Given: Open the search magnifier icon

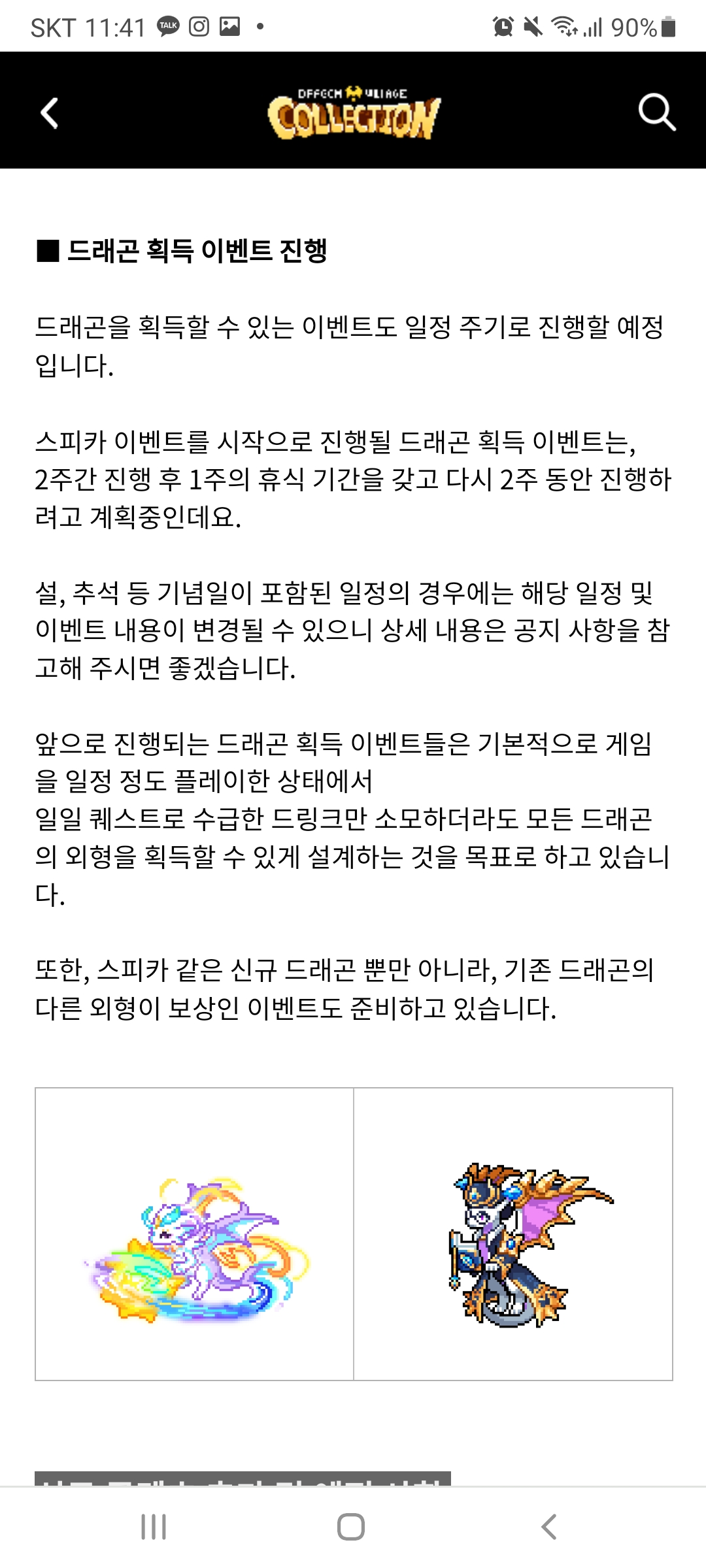Looking at the screenshot, I should pyautogui.click(x=656, y=112).
